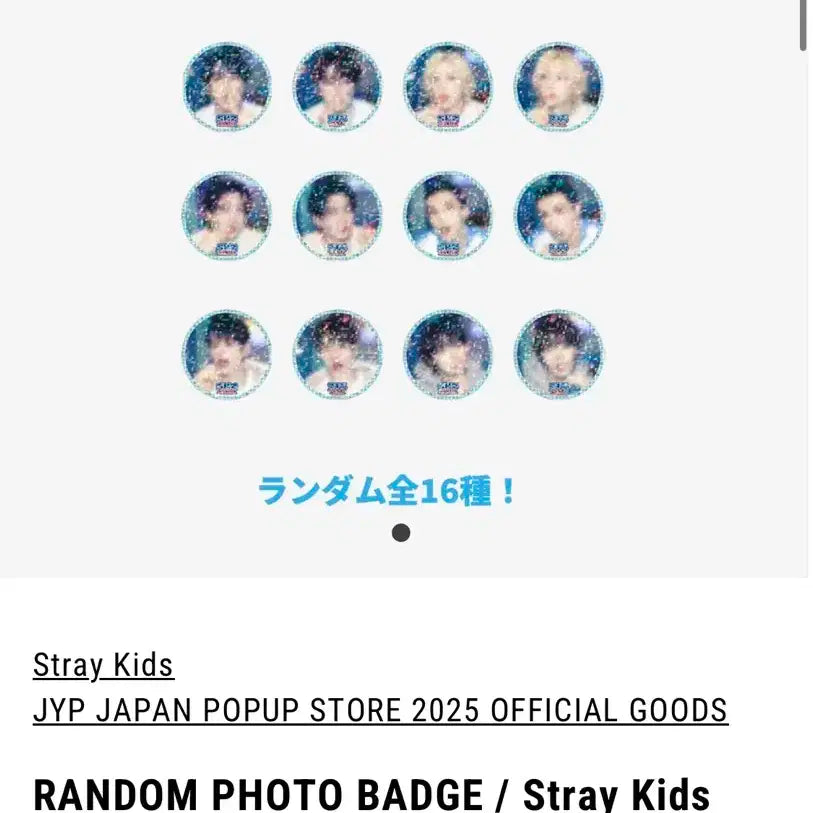Screen dimensions: 813x813
Task: Open the Stray Kids artist link
Action: pyautogui.click(x=103, y=665)
